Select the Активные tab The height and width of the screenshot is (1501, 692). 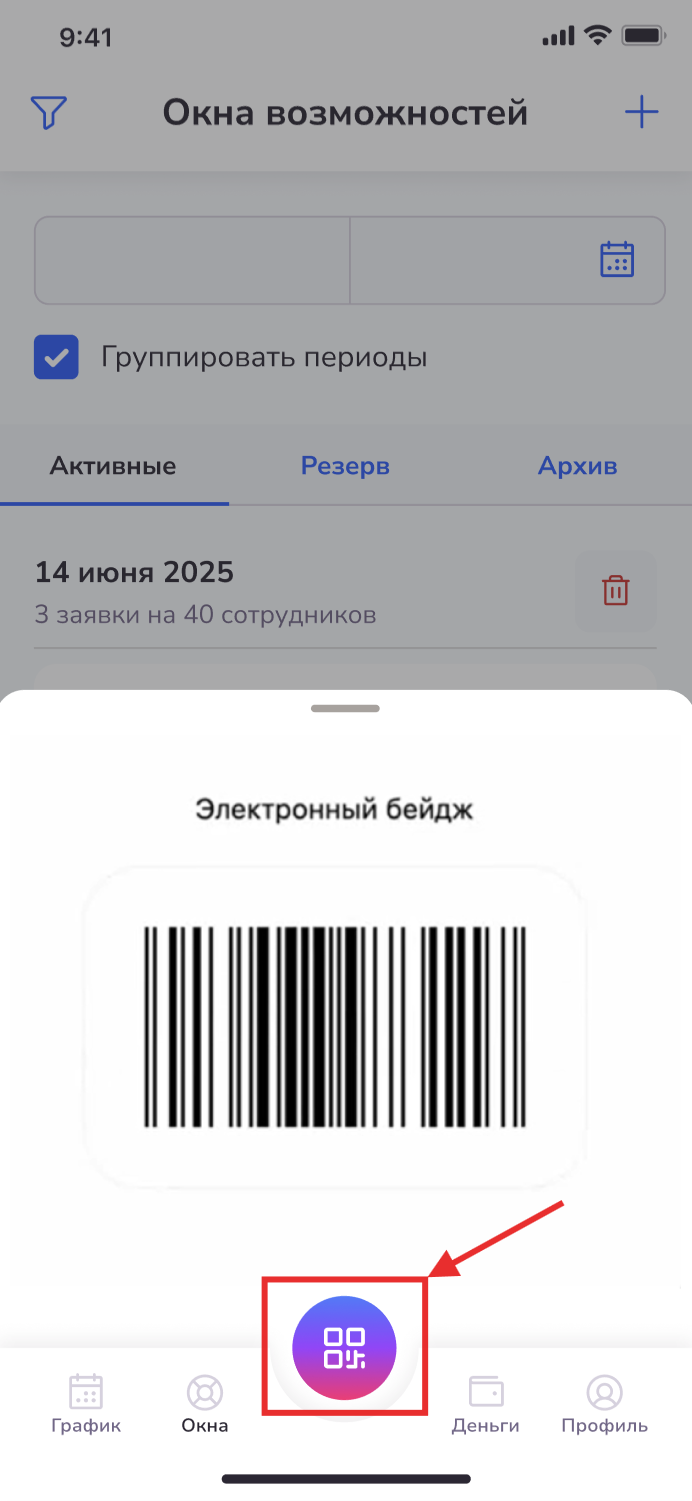point(113,466)
